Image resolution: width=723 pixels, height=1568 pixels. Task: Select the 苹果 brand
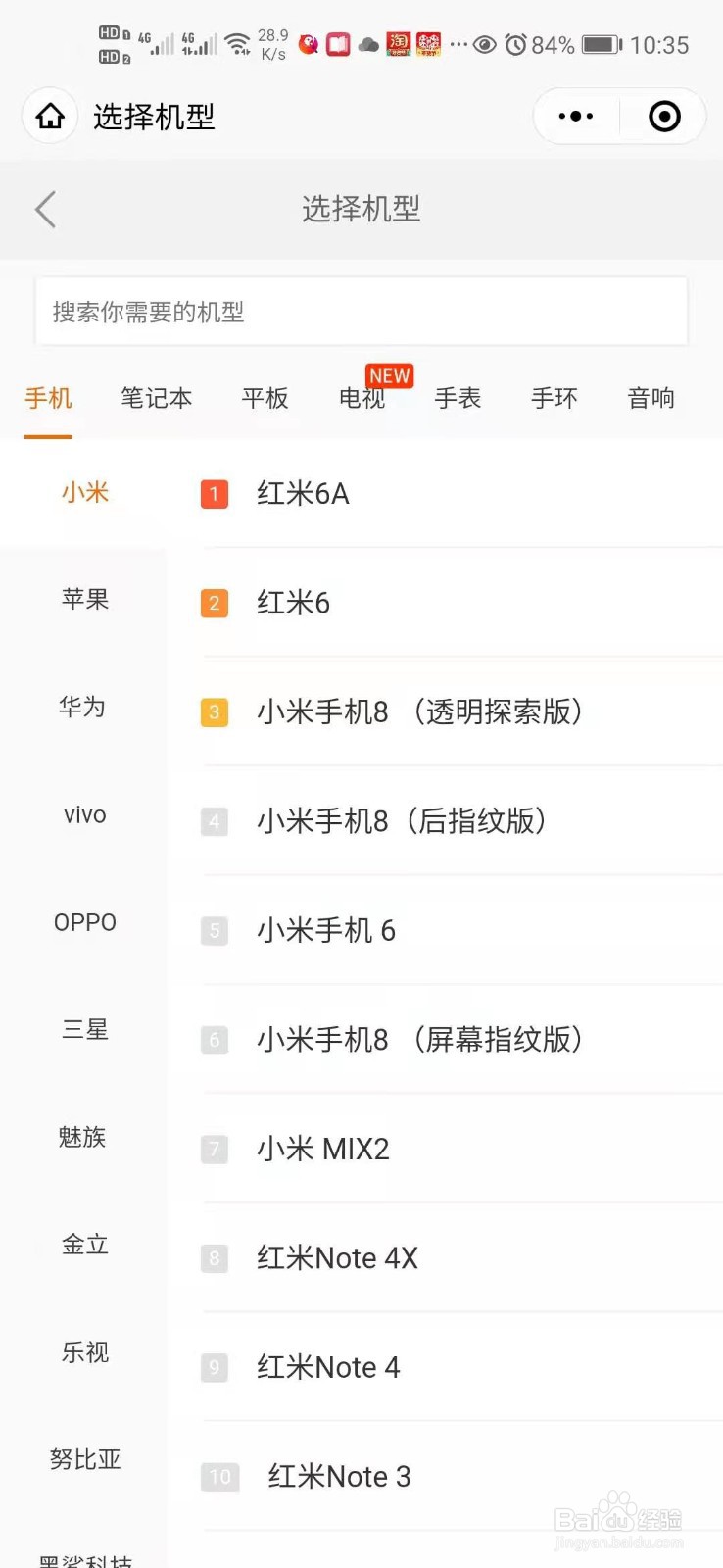pos(84,599)
